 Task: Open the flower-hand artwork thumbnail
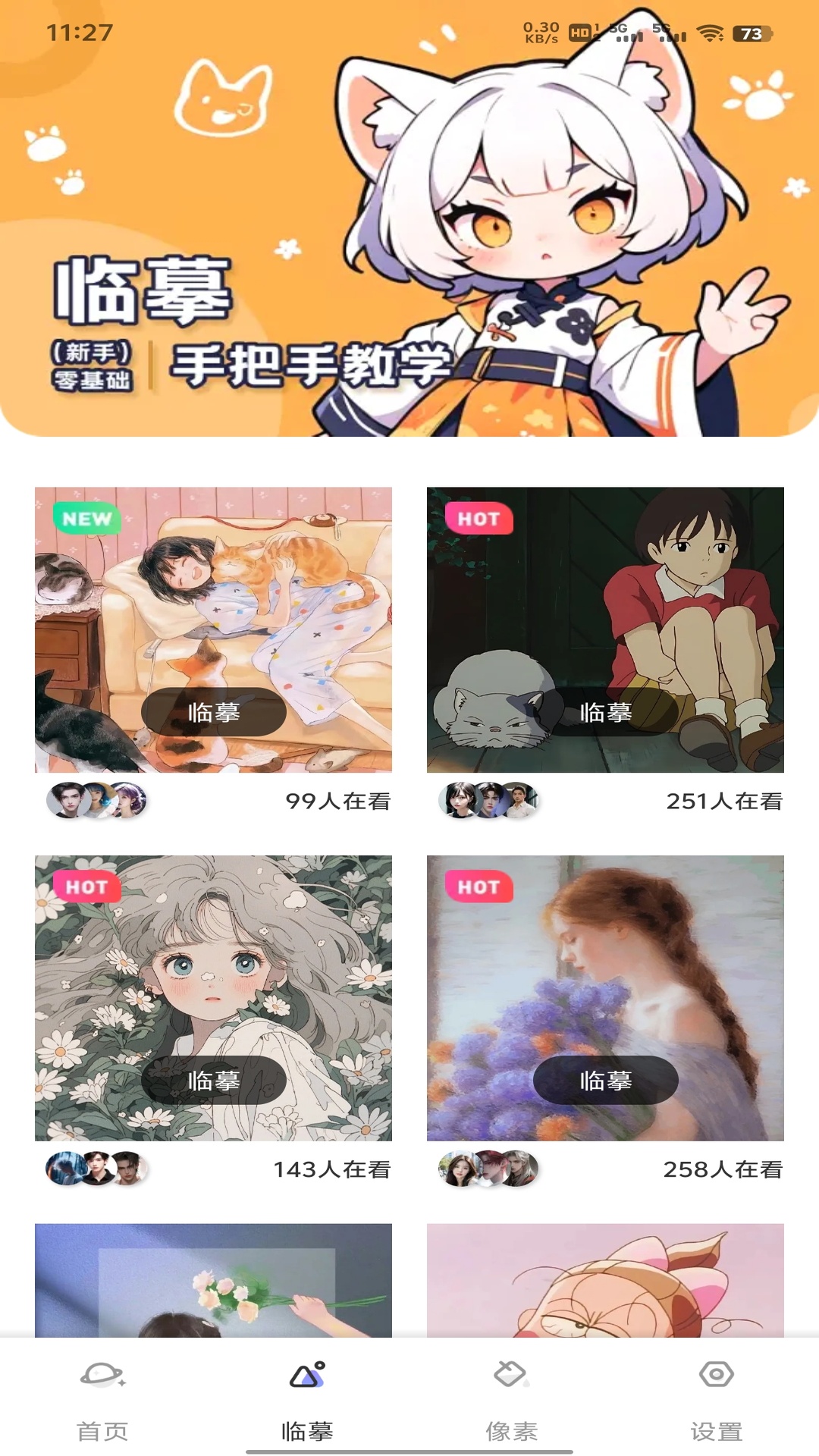click(x=212, y=1289)
